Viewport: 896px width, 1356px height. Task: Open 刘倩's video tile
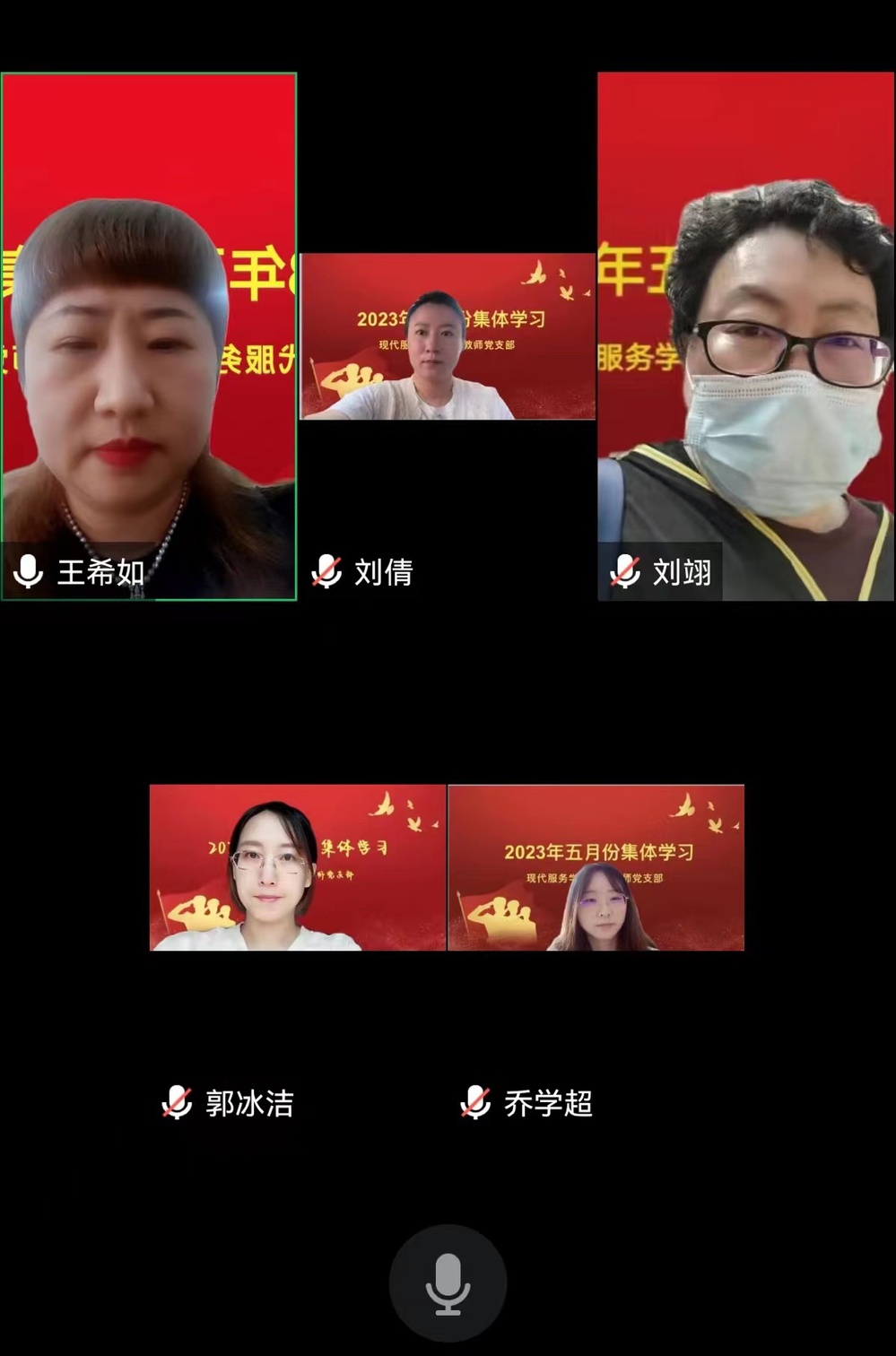pos(448,336)
